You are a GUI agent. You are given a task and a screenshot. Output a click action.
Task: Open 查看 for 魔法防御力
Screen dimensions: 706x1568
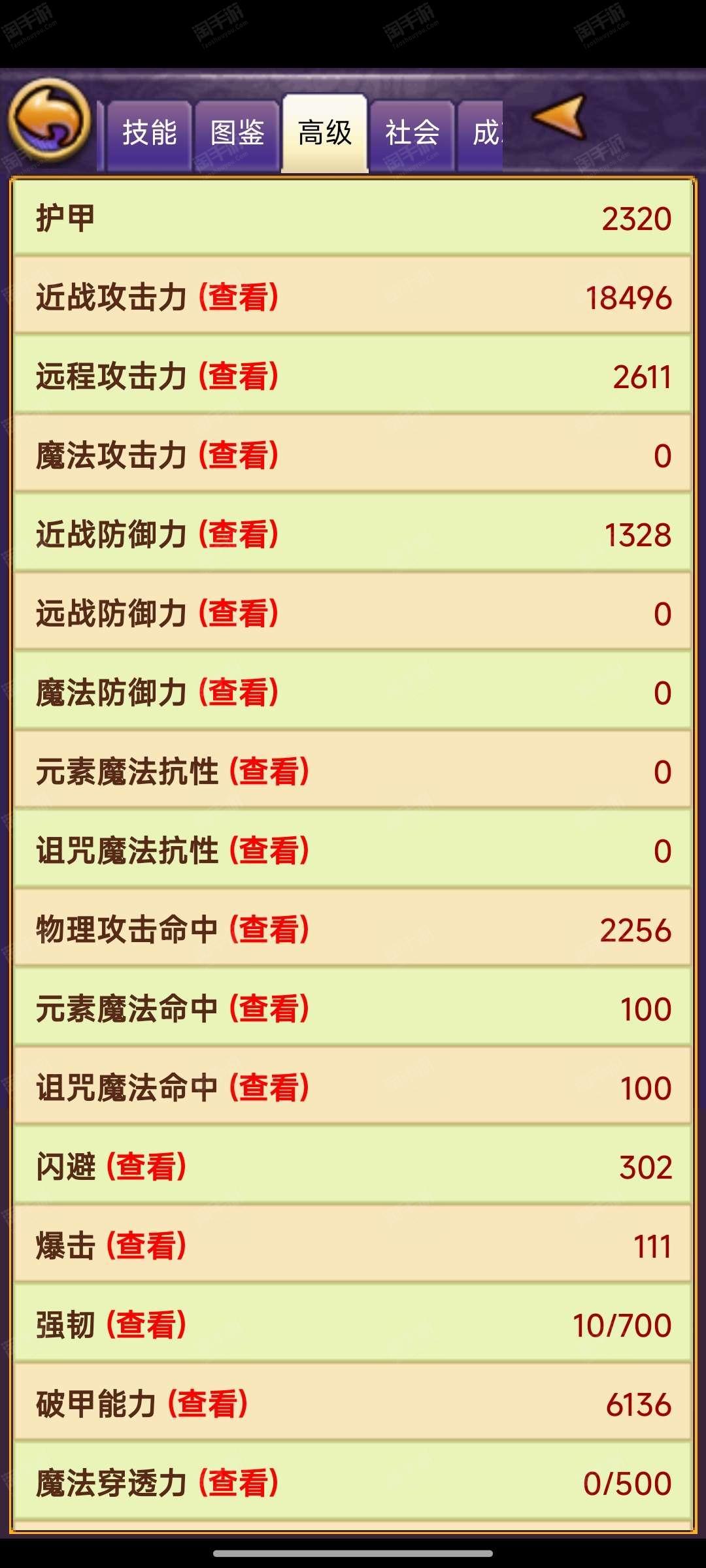(239, 693)
